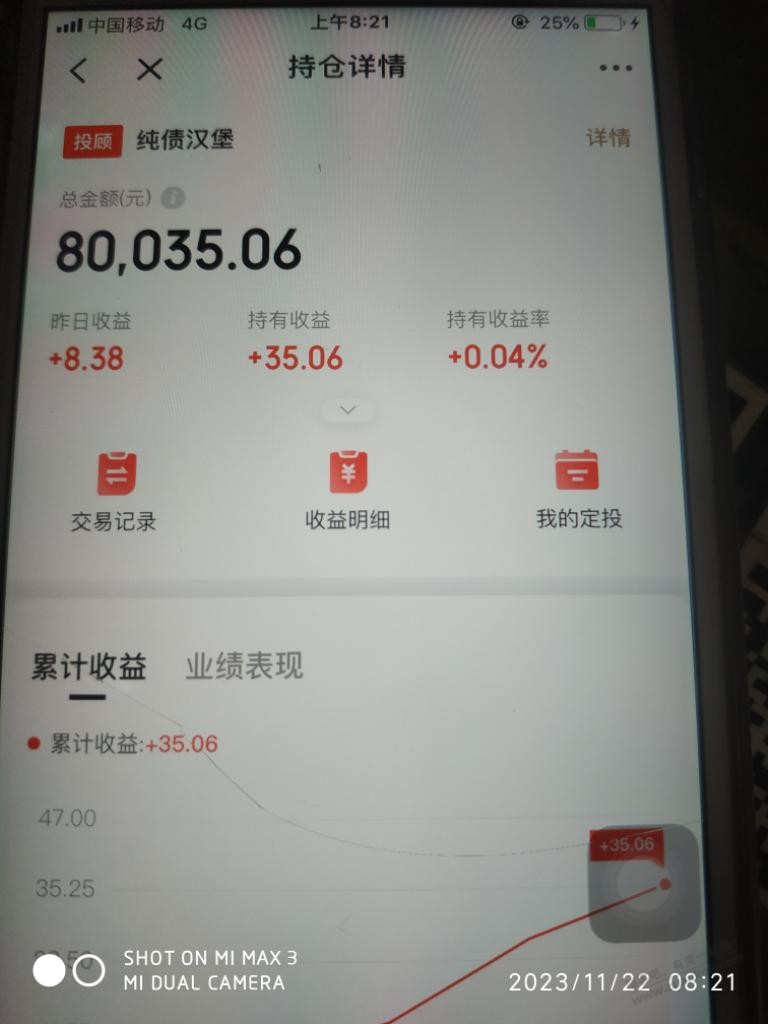Tap the info icon beside 总金额(元)
This screenshot has height=1024, width=768.
coord(173,198)
